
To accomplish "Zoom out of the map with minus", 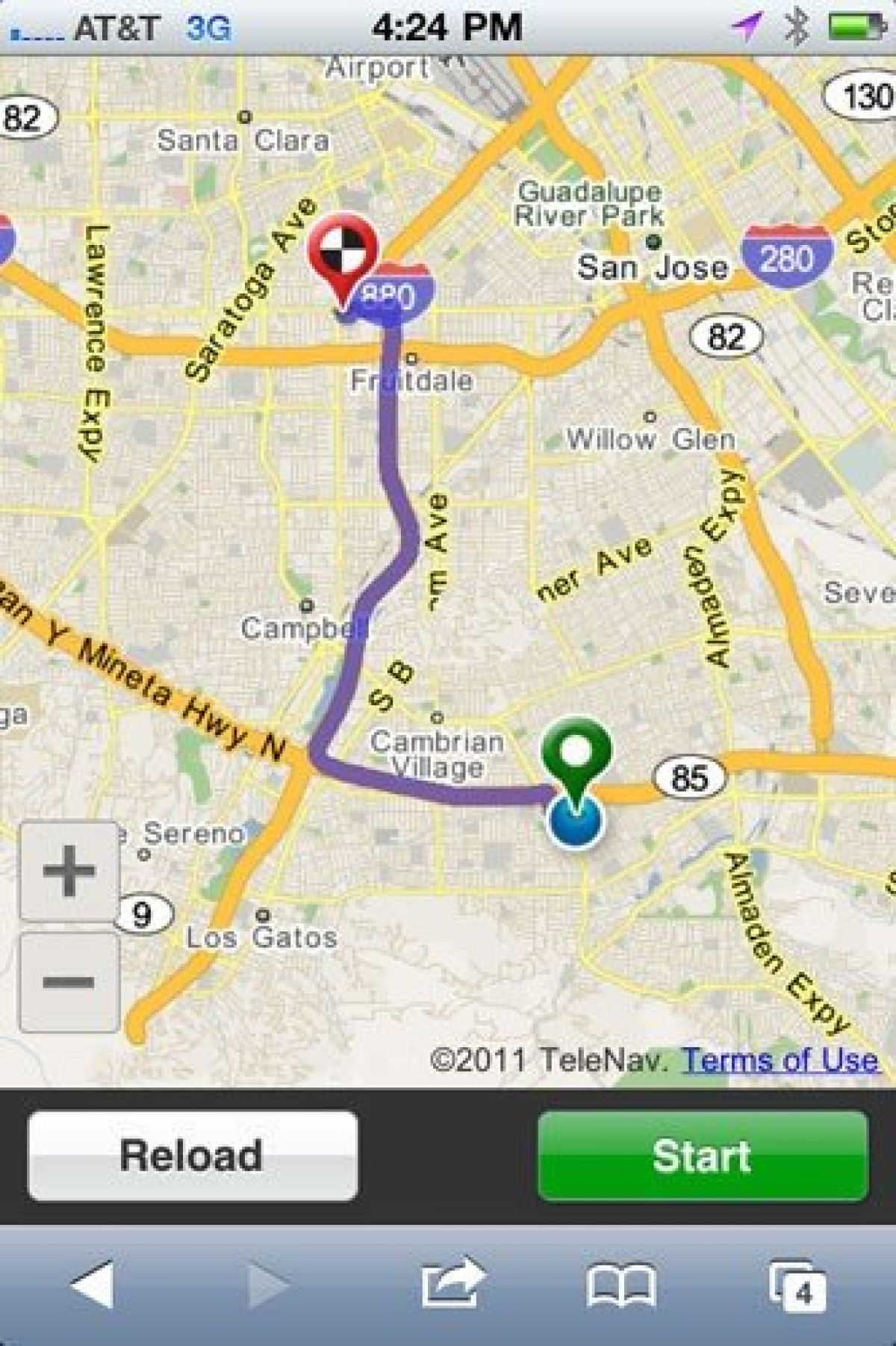I will click(69, 982).
